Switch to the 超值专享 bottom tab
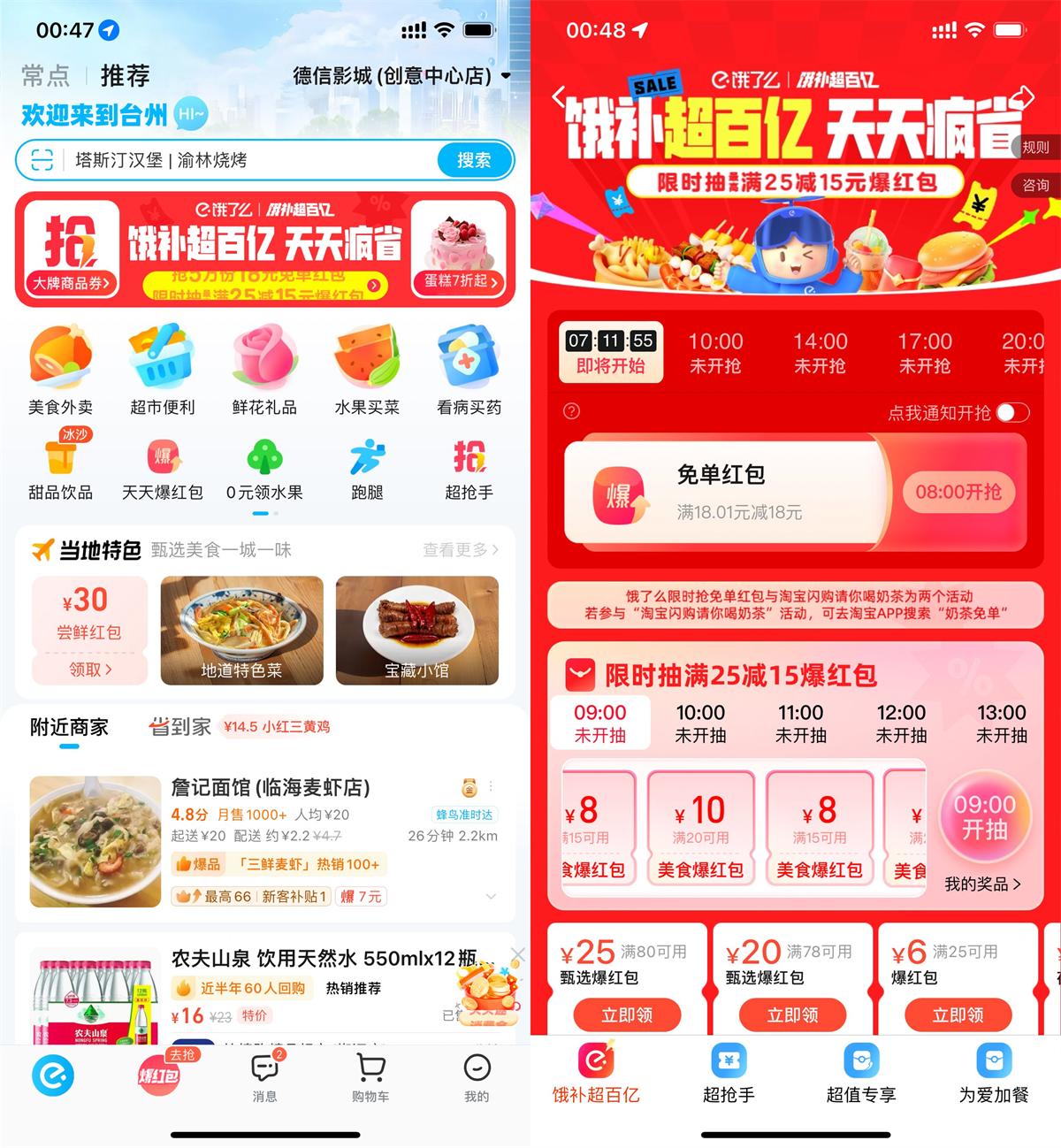The width and height of the screenshot is (1061, 1148). coord(860,1074)
